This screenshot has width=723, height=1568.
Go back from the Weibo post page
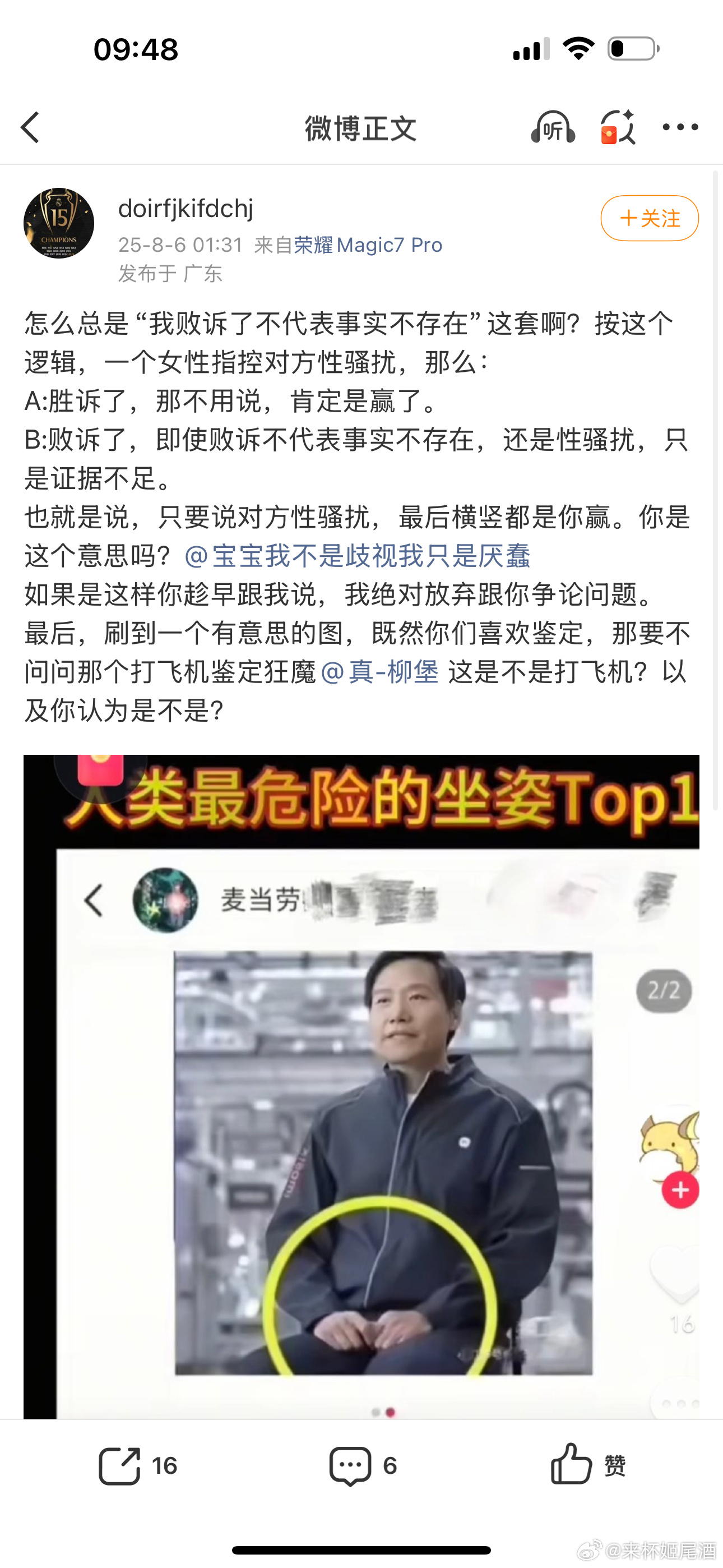coord(30,128)
